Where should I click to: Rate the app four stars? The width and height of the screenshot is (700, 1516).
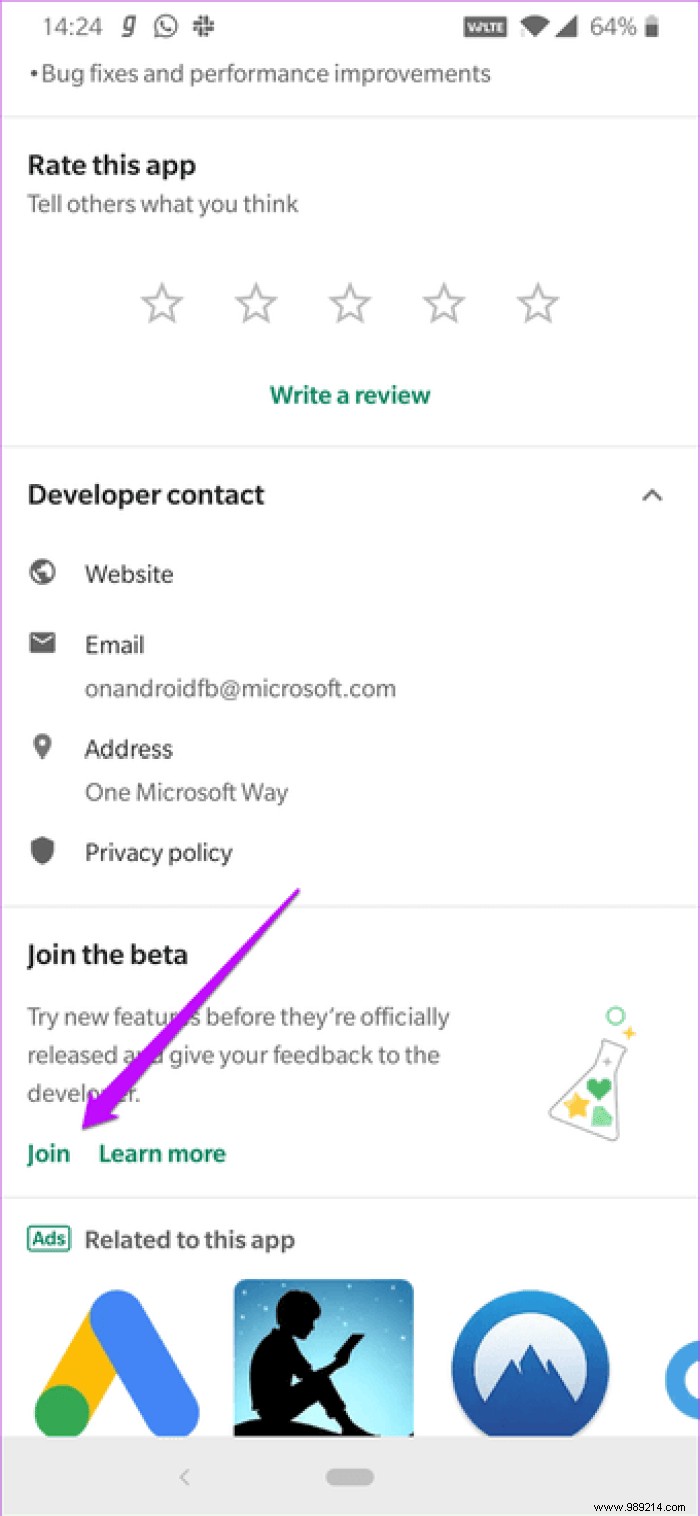tap(444, 303)
